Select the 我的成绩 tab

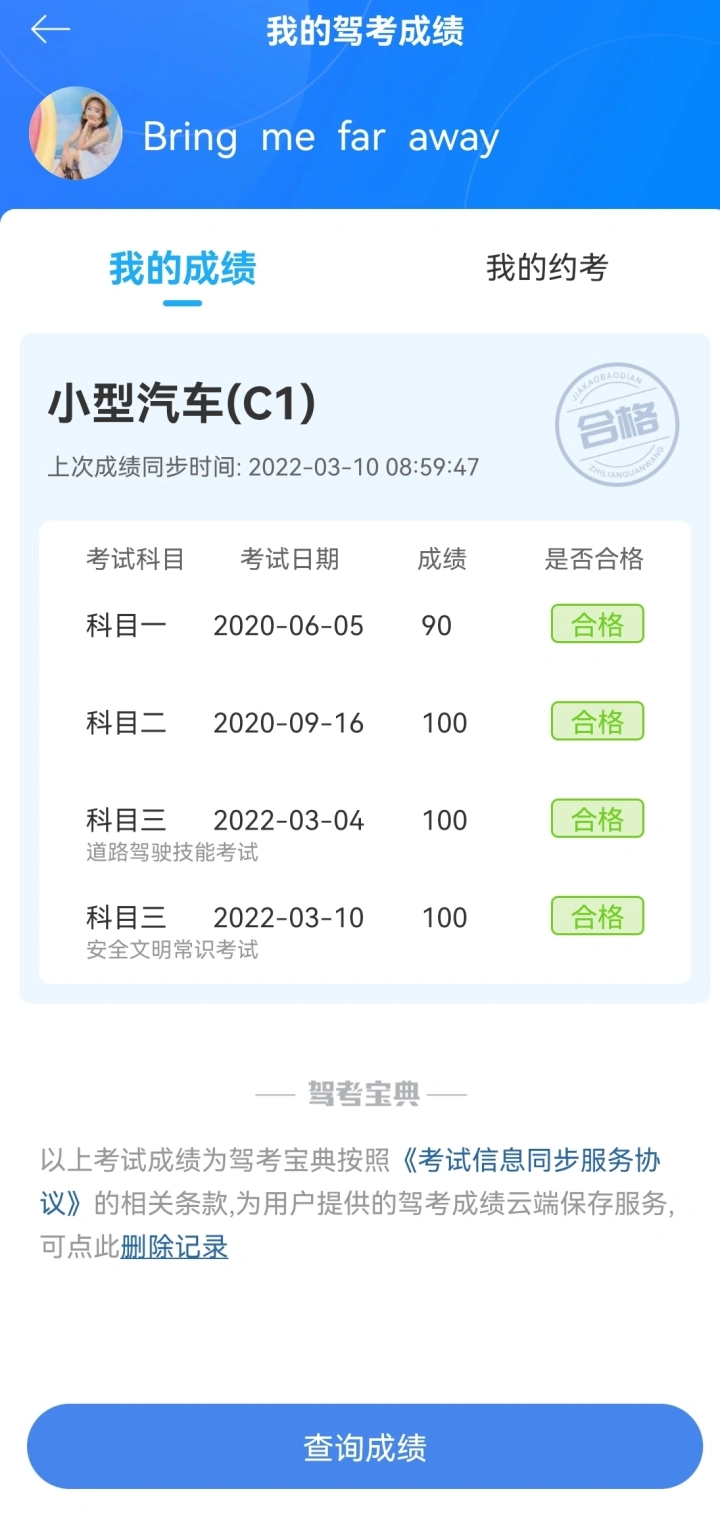183,268
